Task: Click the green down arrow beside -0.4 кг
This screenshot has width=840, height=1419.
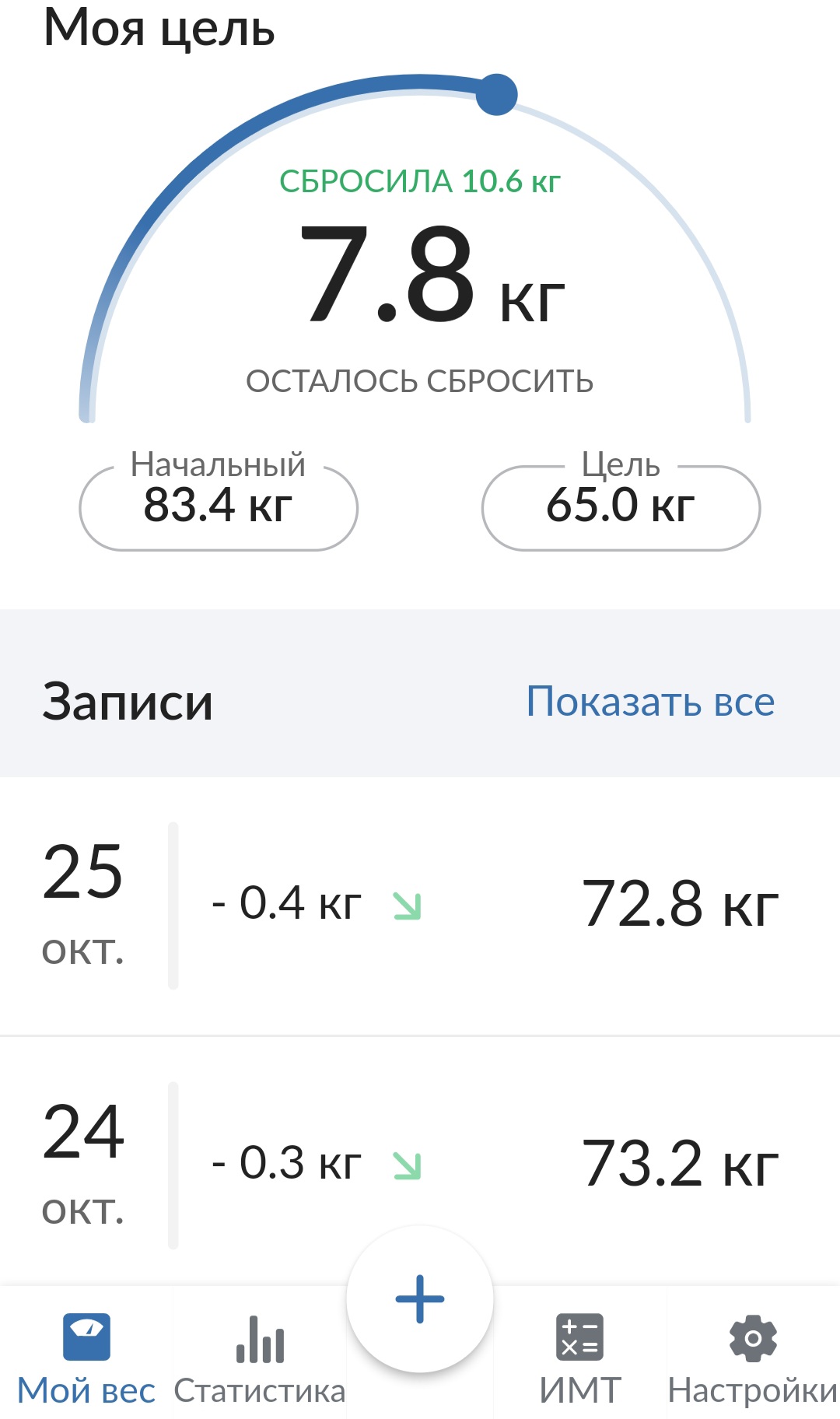Action: coord(408,907)
